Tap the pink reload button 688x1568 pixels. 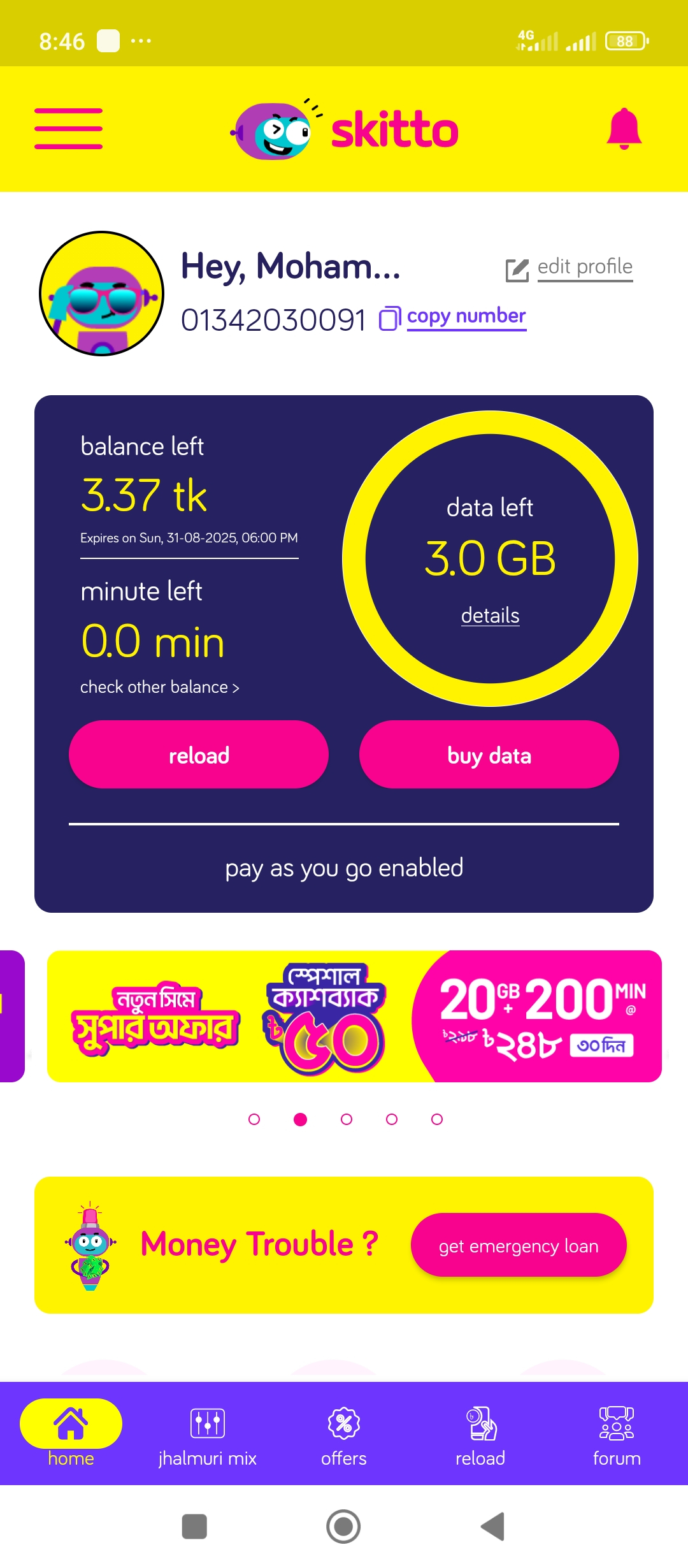tap(199, 755)
